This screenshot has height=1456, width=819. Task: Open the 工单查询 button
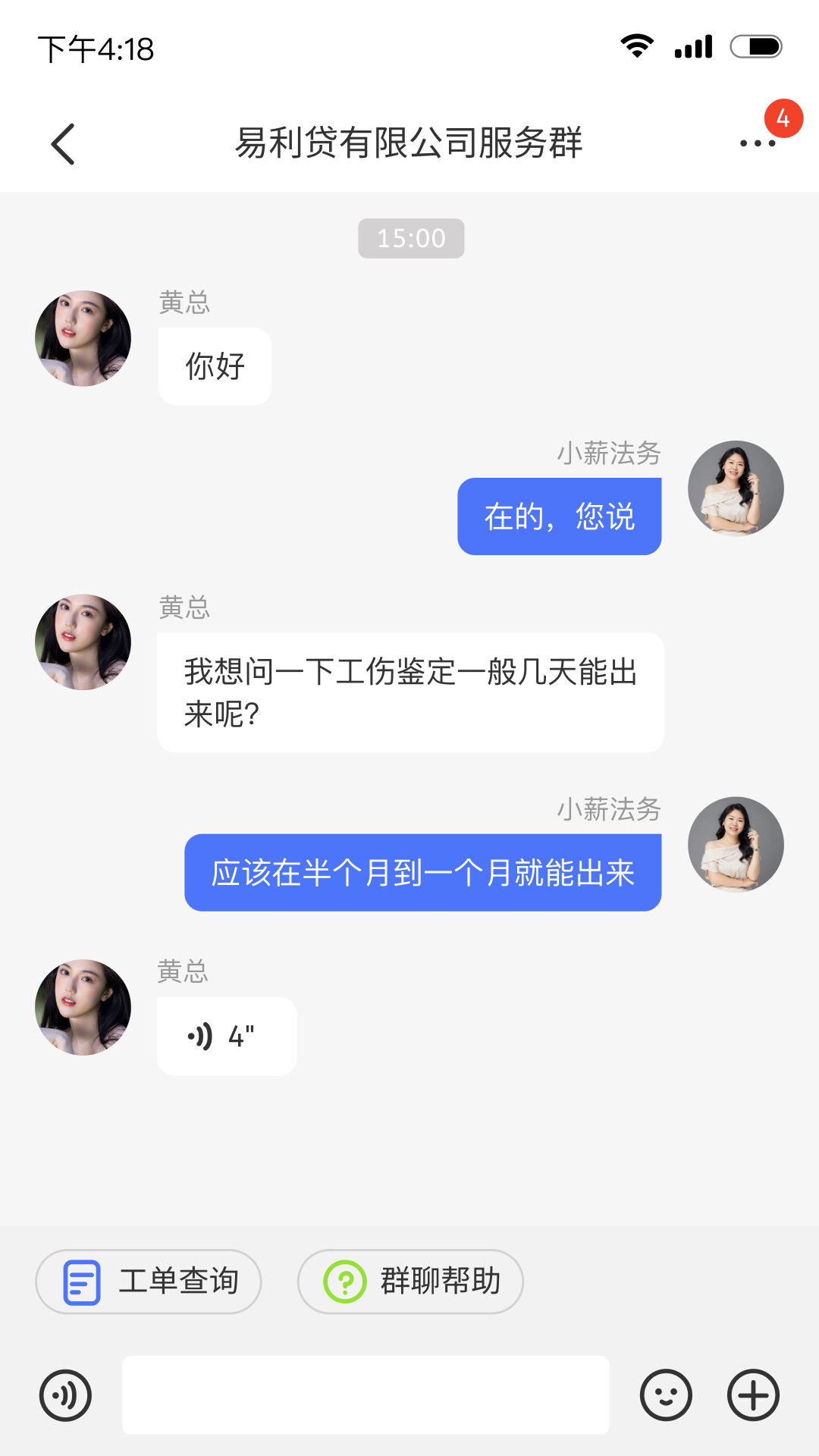[149, 1281]
